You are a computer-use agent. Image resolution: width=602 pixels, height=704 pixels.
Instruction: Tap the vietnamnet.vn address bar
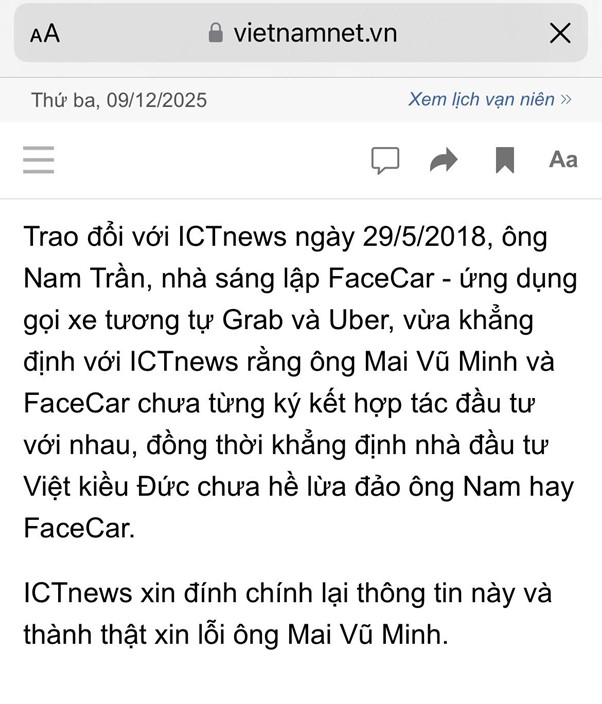(301, 34)
